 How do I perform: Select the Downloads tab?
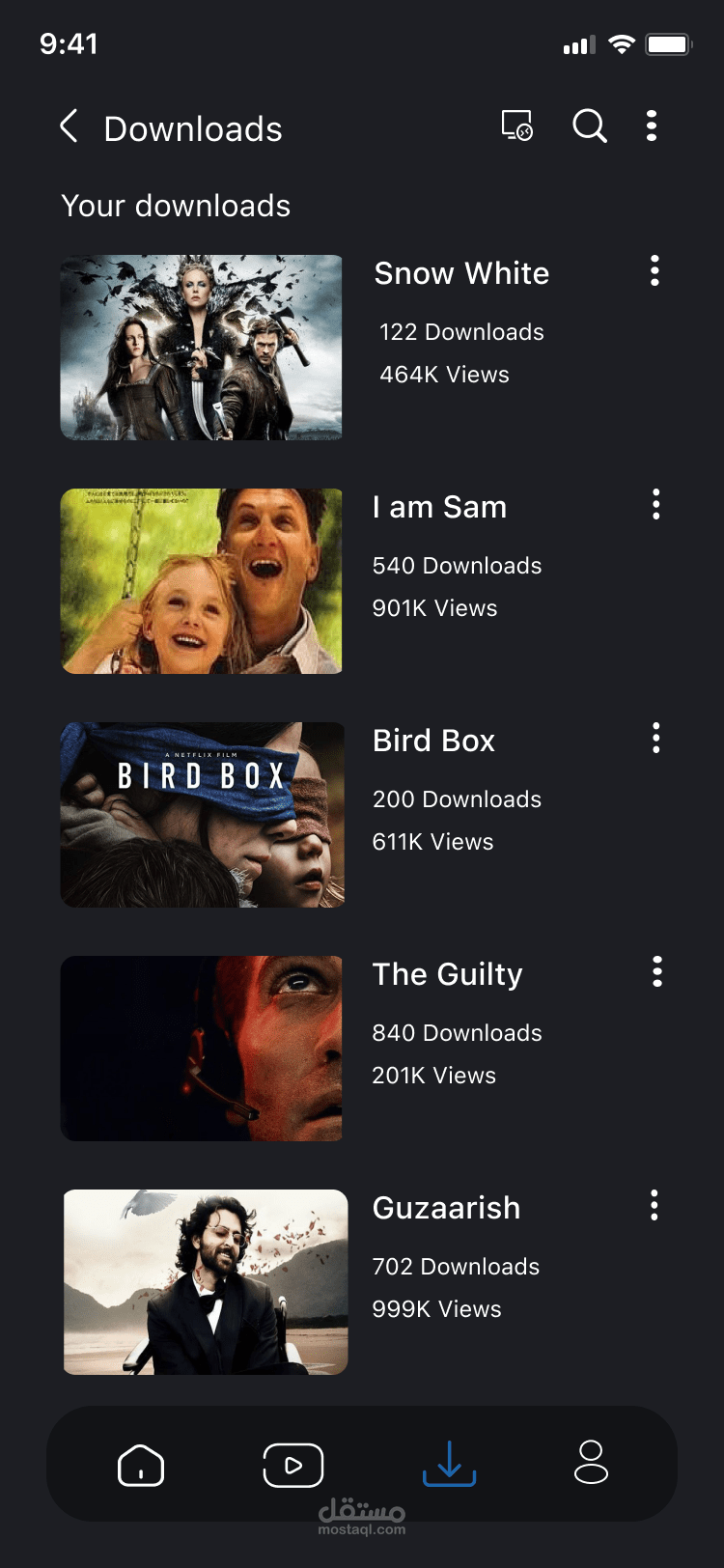pos(449,1464)
